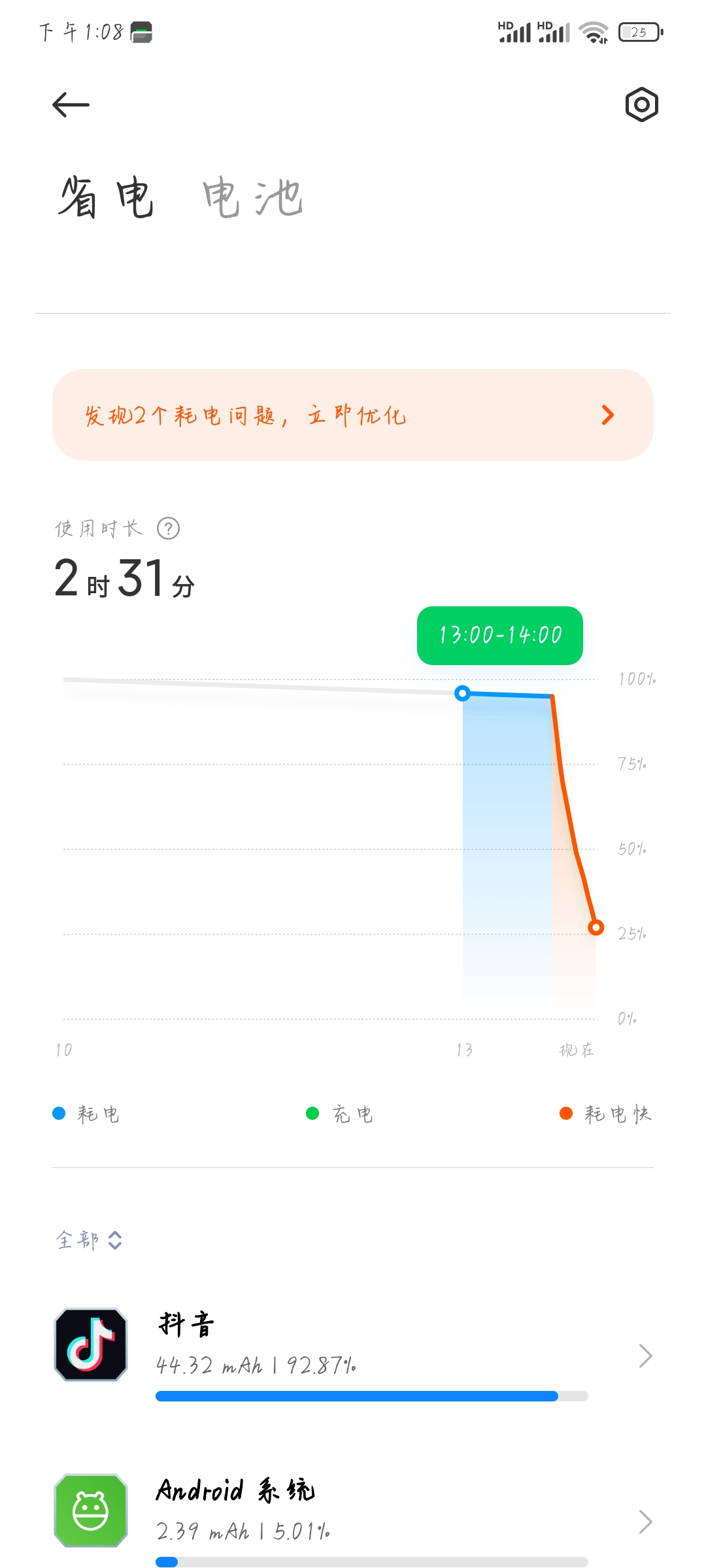Tap the blue marker on the battery chart

point(462,693)
